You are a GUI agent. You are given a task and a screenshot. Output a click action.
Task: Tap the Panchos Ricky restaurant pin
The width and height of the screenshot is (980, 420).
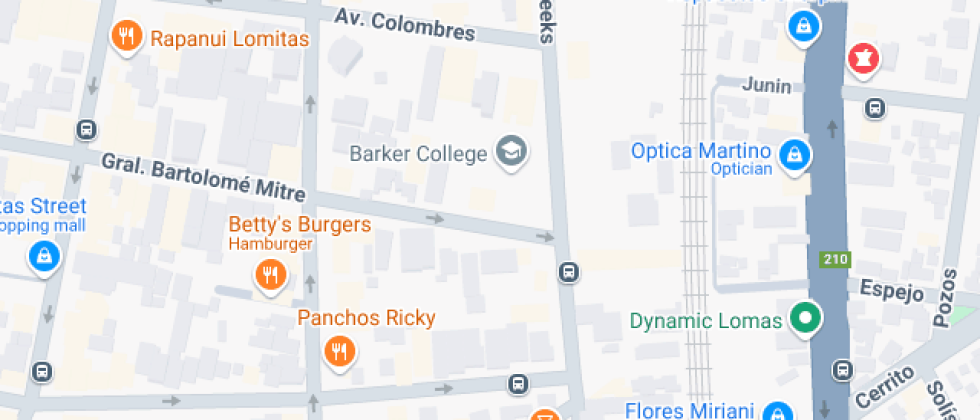pos(340,350)
